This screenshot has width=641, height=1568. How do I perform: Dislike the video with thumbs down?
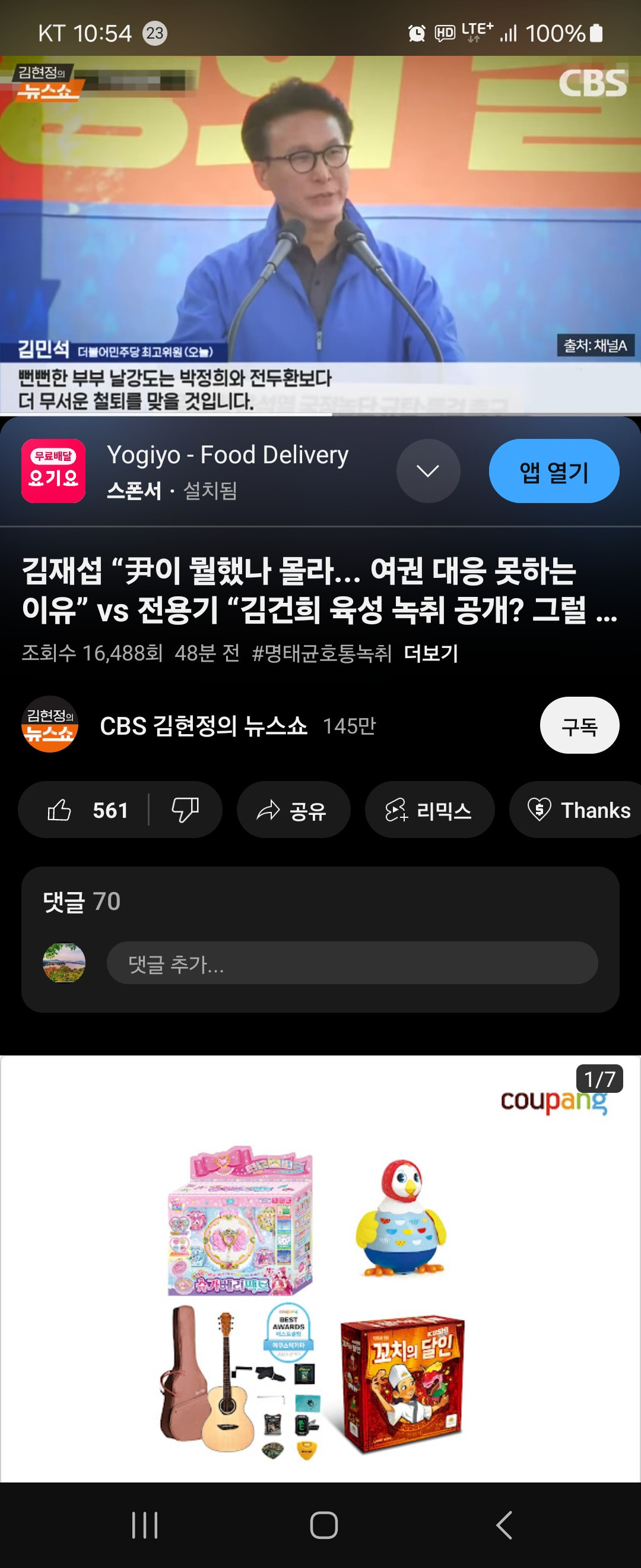pos(185,810)
